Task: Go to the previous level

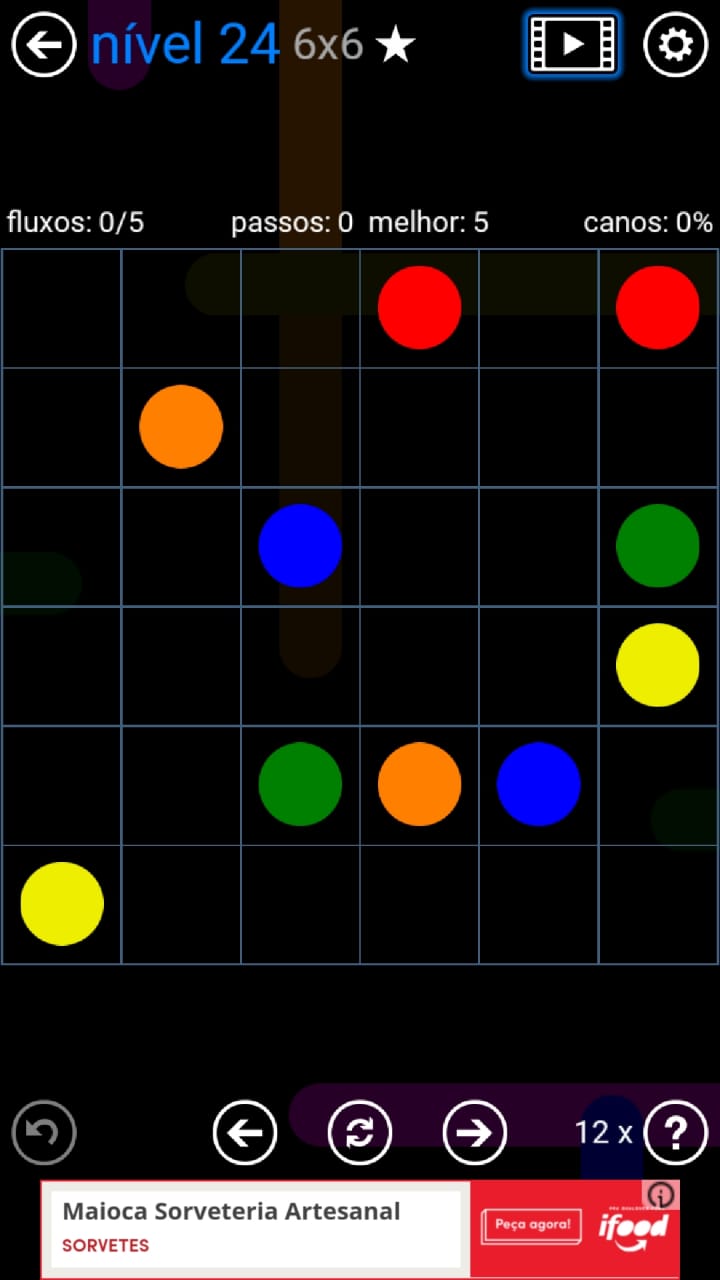Action: tap(245, 1132)
